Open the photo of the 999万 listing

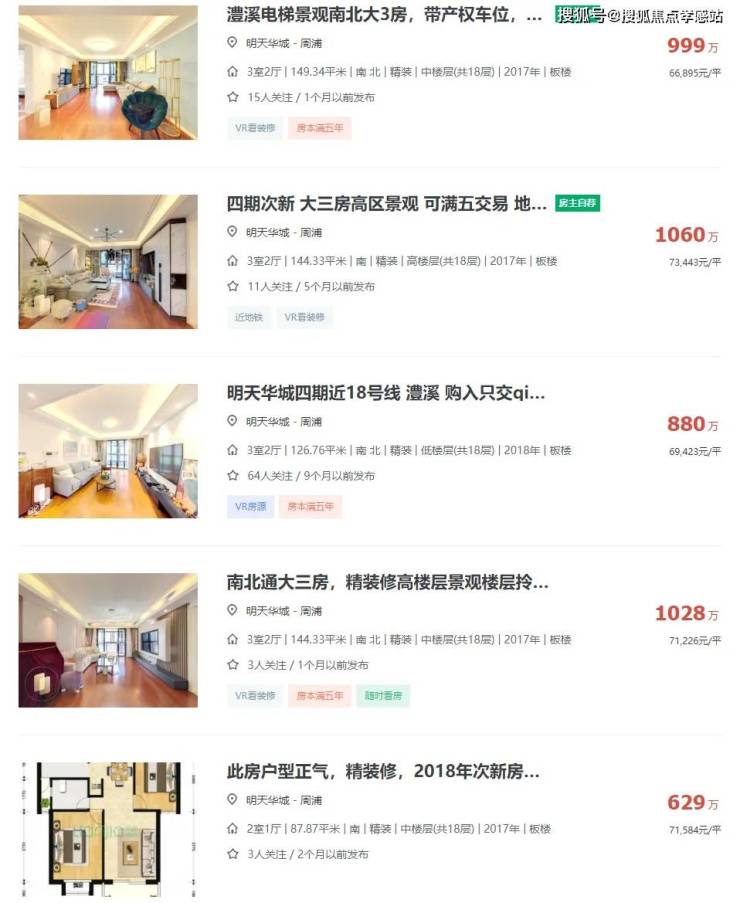[108, 72]
